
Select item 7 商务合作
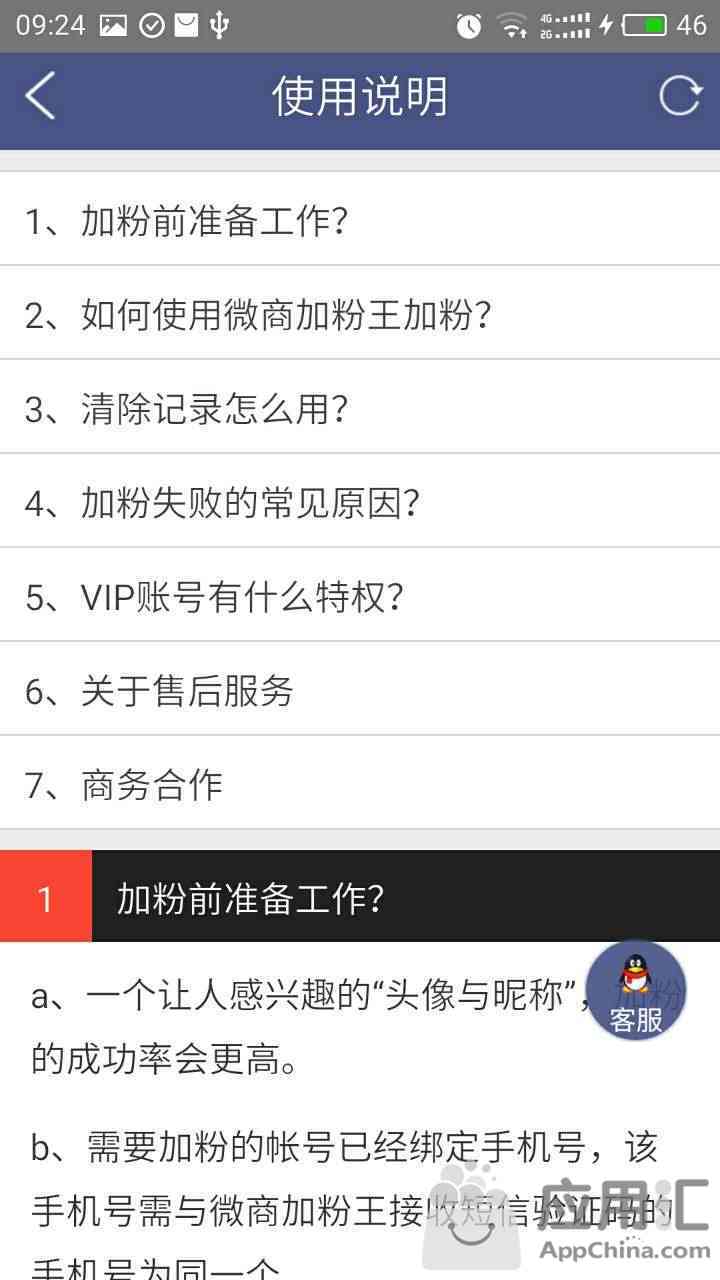click(360, 783)
